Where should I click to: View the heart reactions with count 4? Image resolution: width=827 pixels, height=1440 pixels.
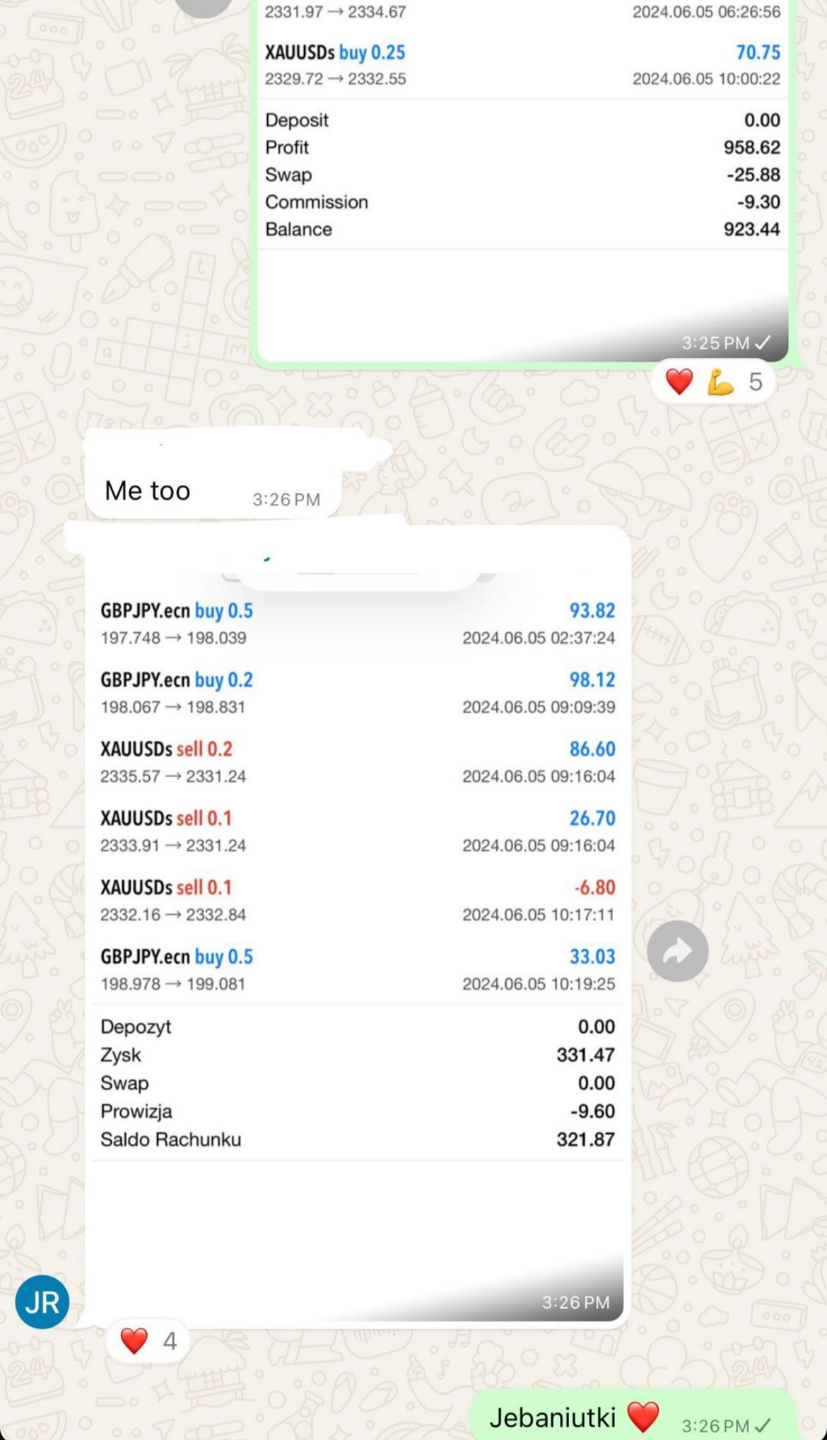[x=148, y=1340]
